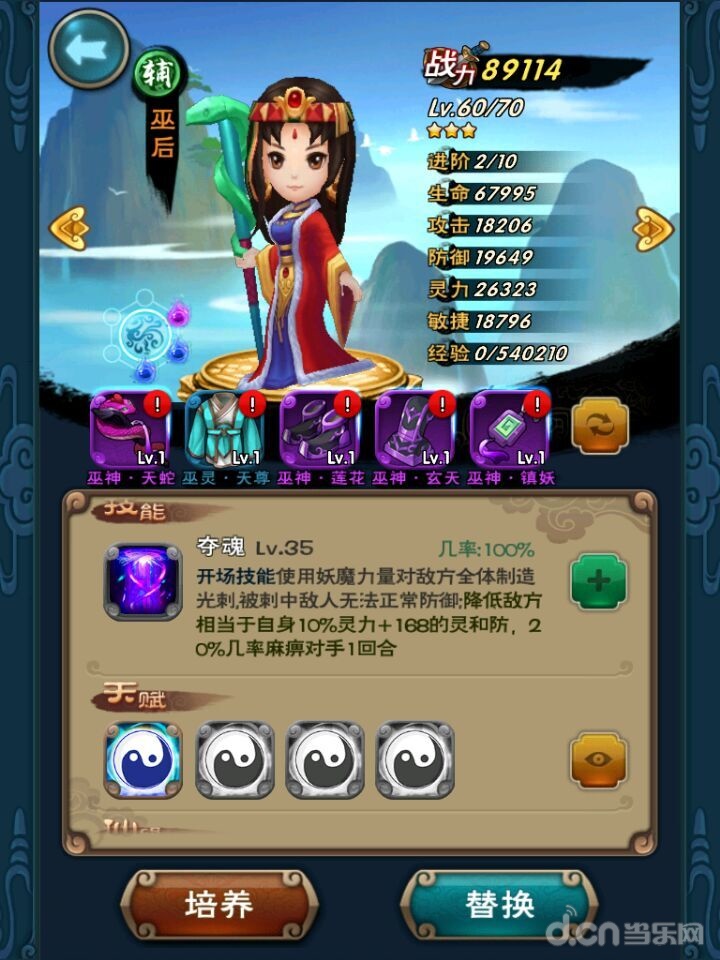720x960 pixels.
Task: Tap the orange equipment swap button
Action: coord(600,427)
